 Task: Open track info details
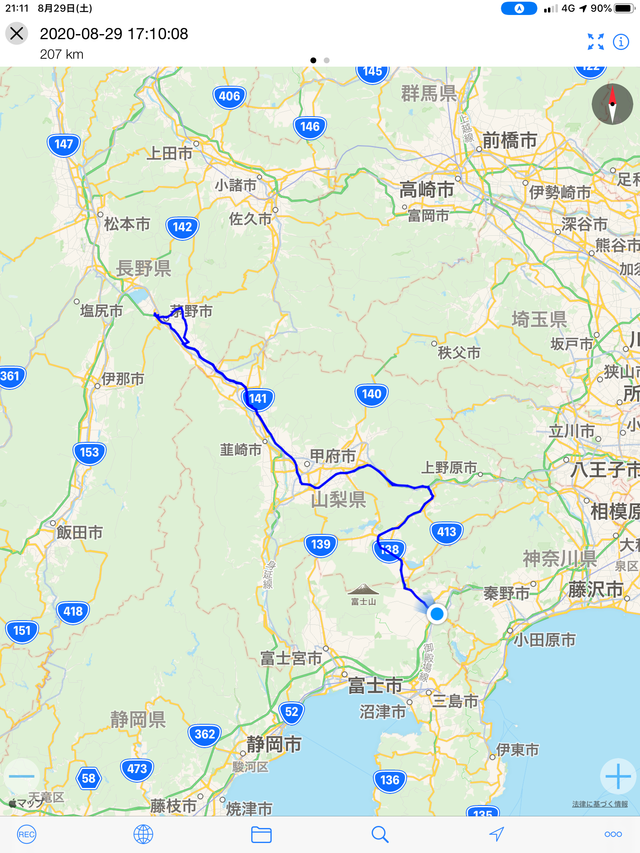(621, 41)
